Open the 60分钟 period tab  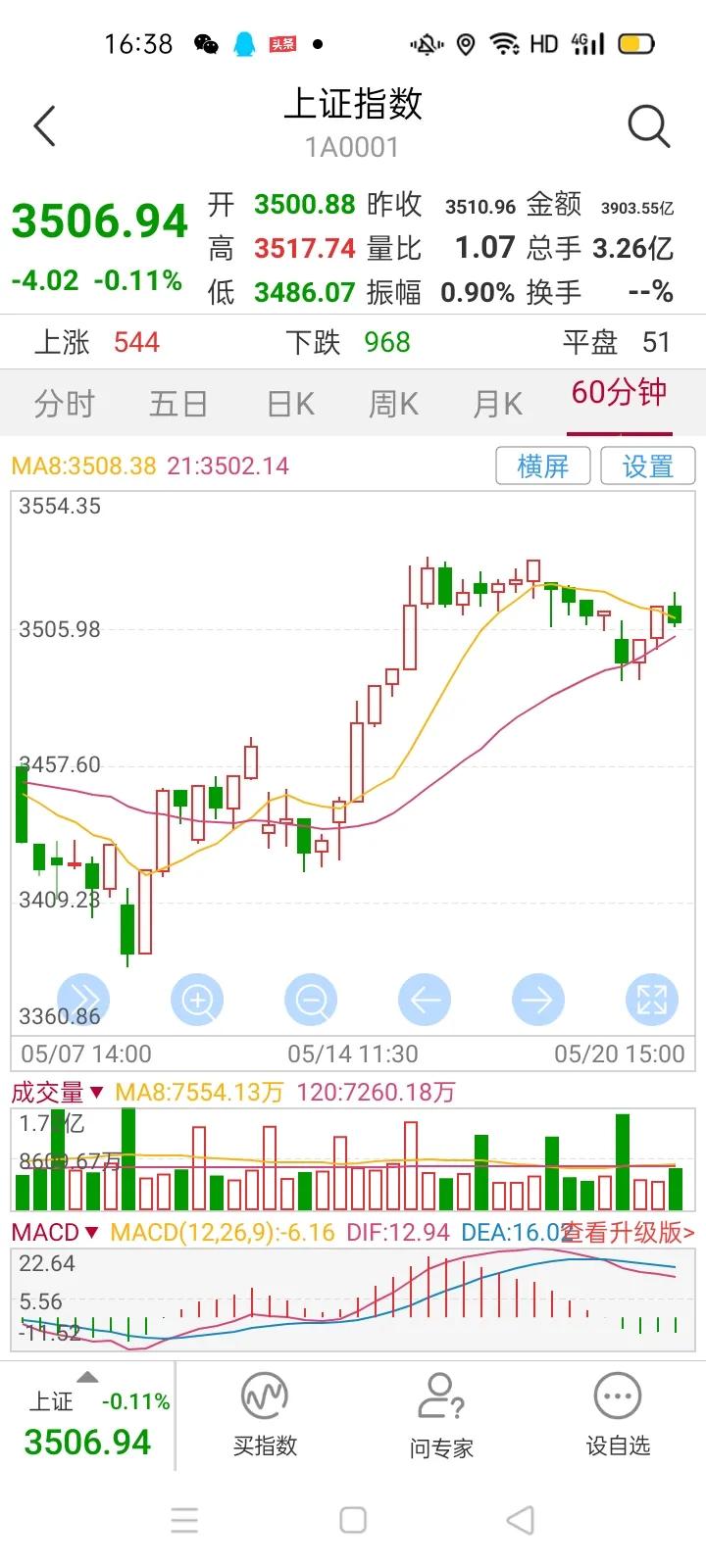tap(619, 394)
